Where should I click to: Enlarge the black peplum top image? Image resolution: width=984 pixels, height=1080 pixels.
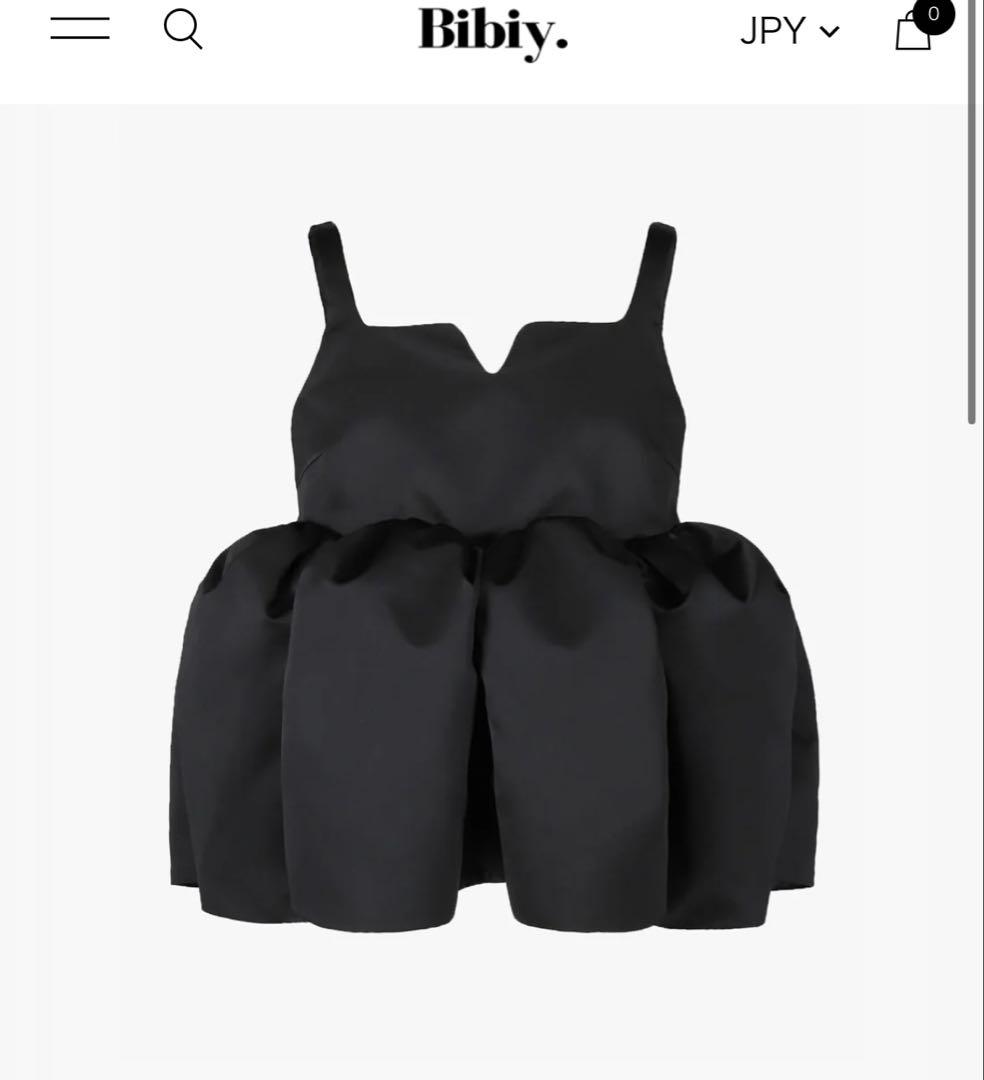[492, 580]
